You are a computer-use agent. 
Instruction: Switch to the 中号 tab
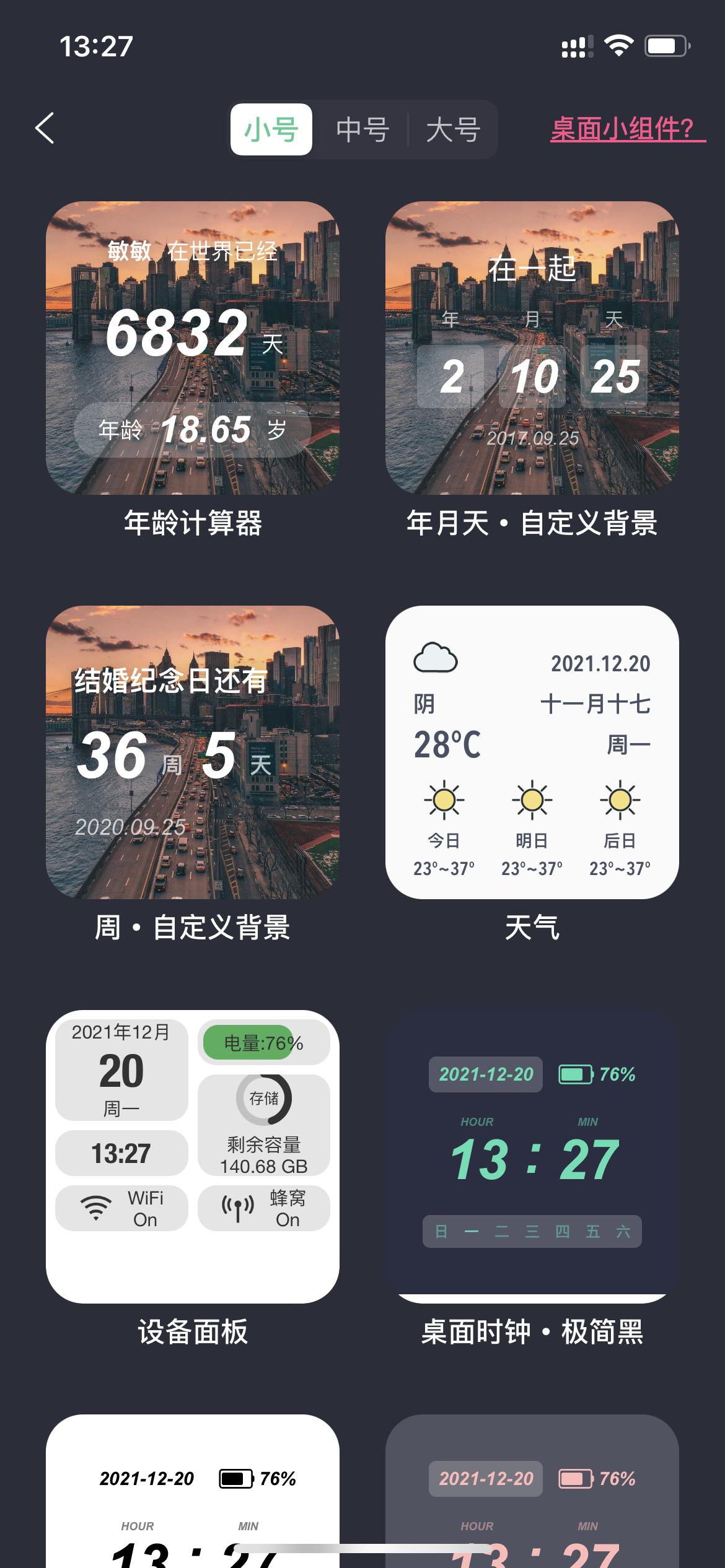(362, 129)
